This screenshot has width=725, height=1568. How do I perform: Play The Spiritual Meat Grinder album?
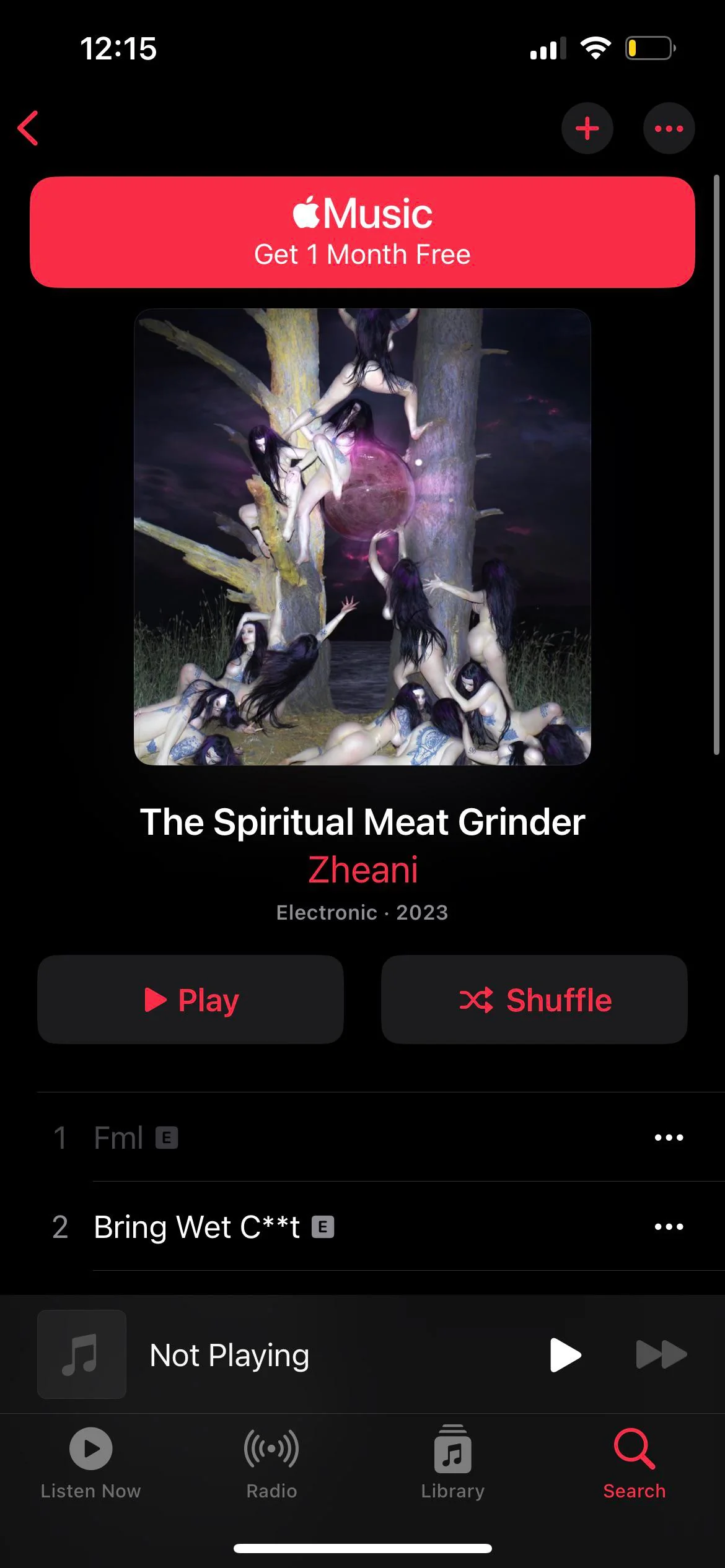click(x=190, y=1000)
